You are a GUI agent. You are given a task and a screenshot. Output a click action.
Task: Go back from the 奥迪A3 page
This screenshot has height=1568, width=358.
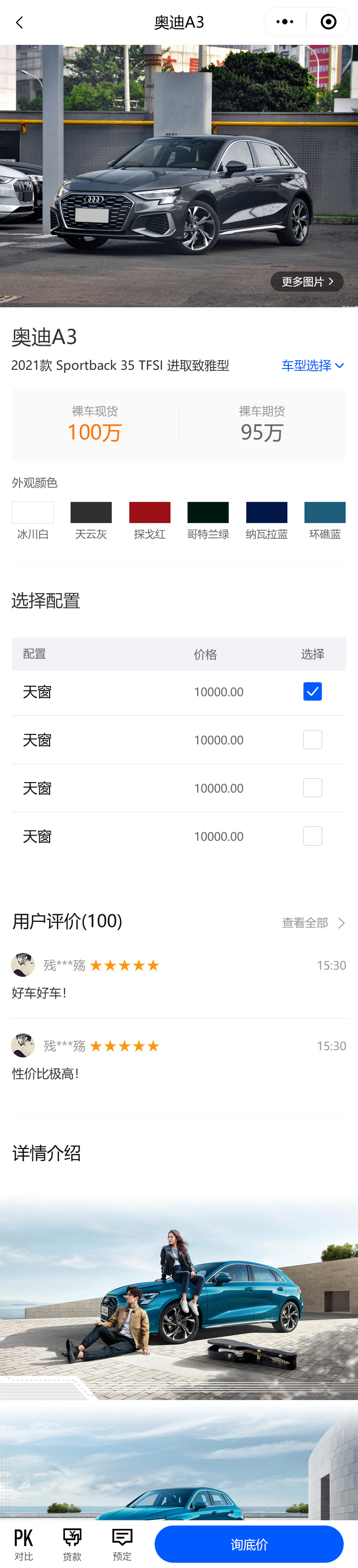pyautogui.click(x=20, y=23)
